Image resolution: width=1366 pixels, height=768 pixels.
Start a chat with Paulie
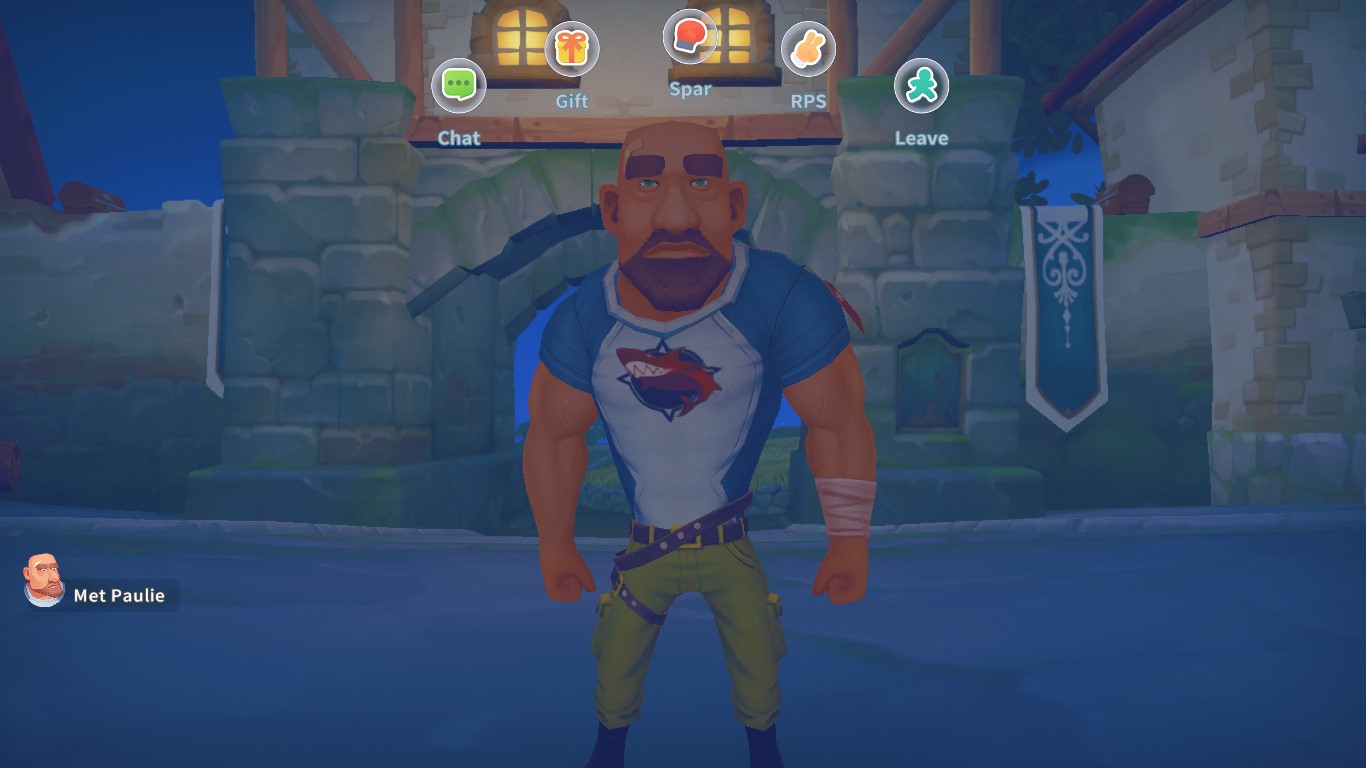click(459, 86)
